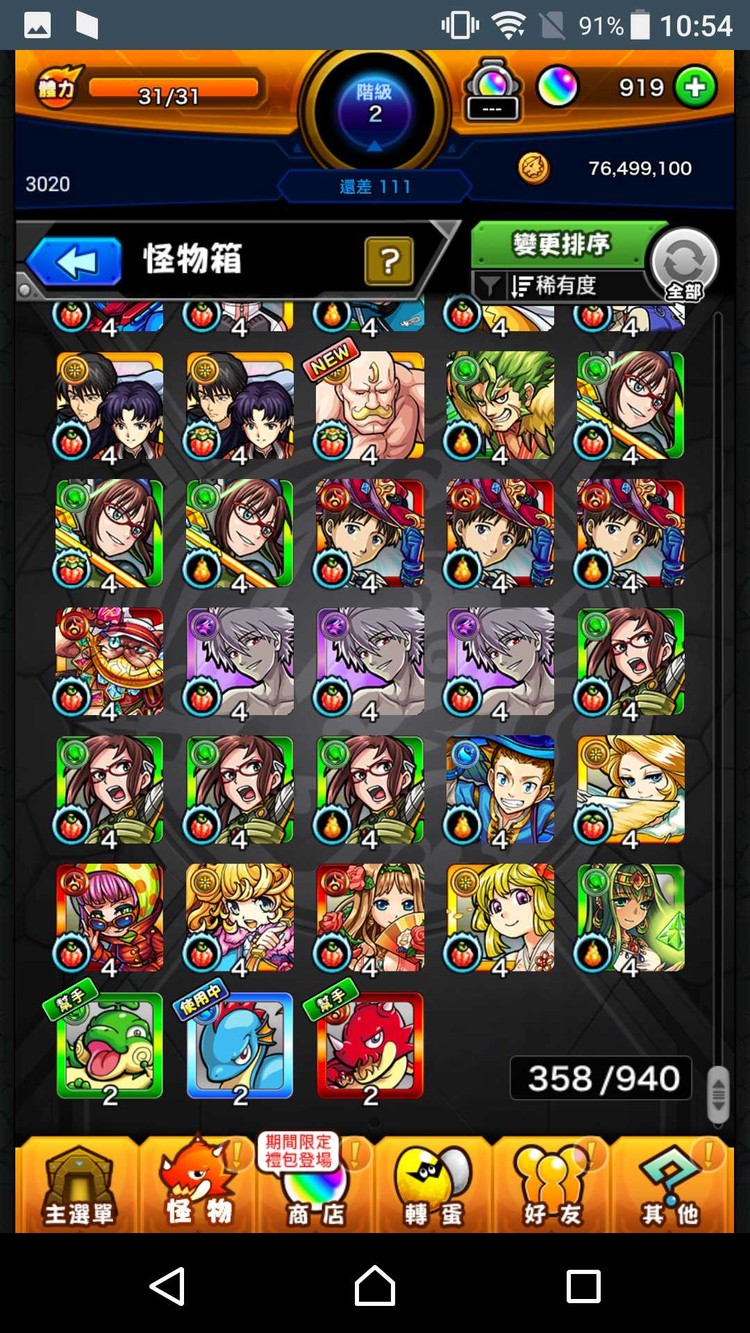Switch to the 怪物 monster tab
The width and height of the screenshot is (750, 1333).
coord(198,1186)
